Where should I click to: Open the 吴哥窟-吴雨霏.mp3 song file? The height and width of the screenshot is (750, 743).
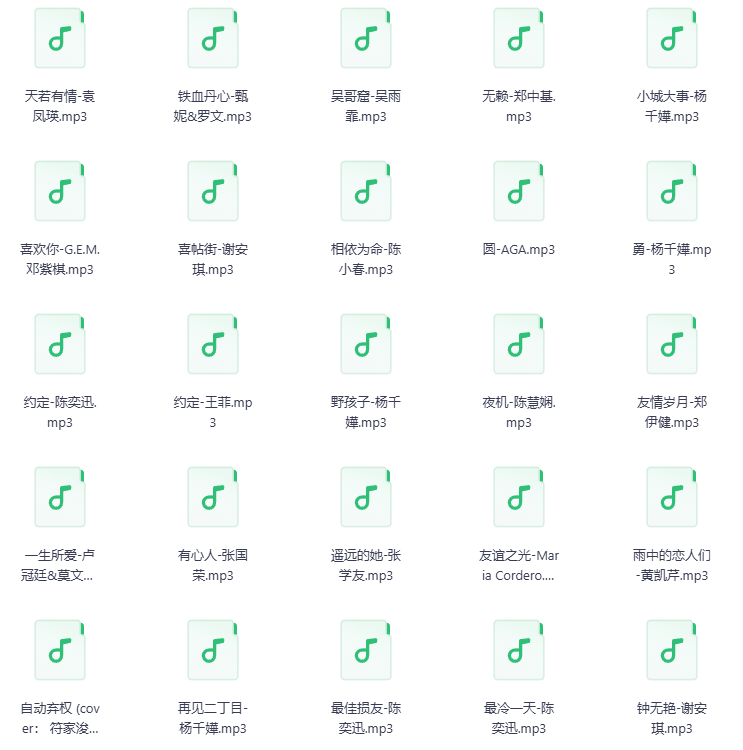tap(366, 38)
